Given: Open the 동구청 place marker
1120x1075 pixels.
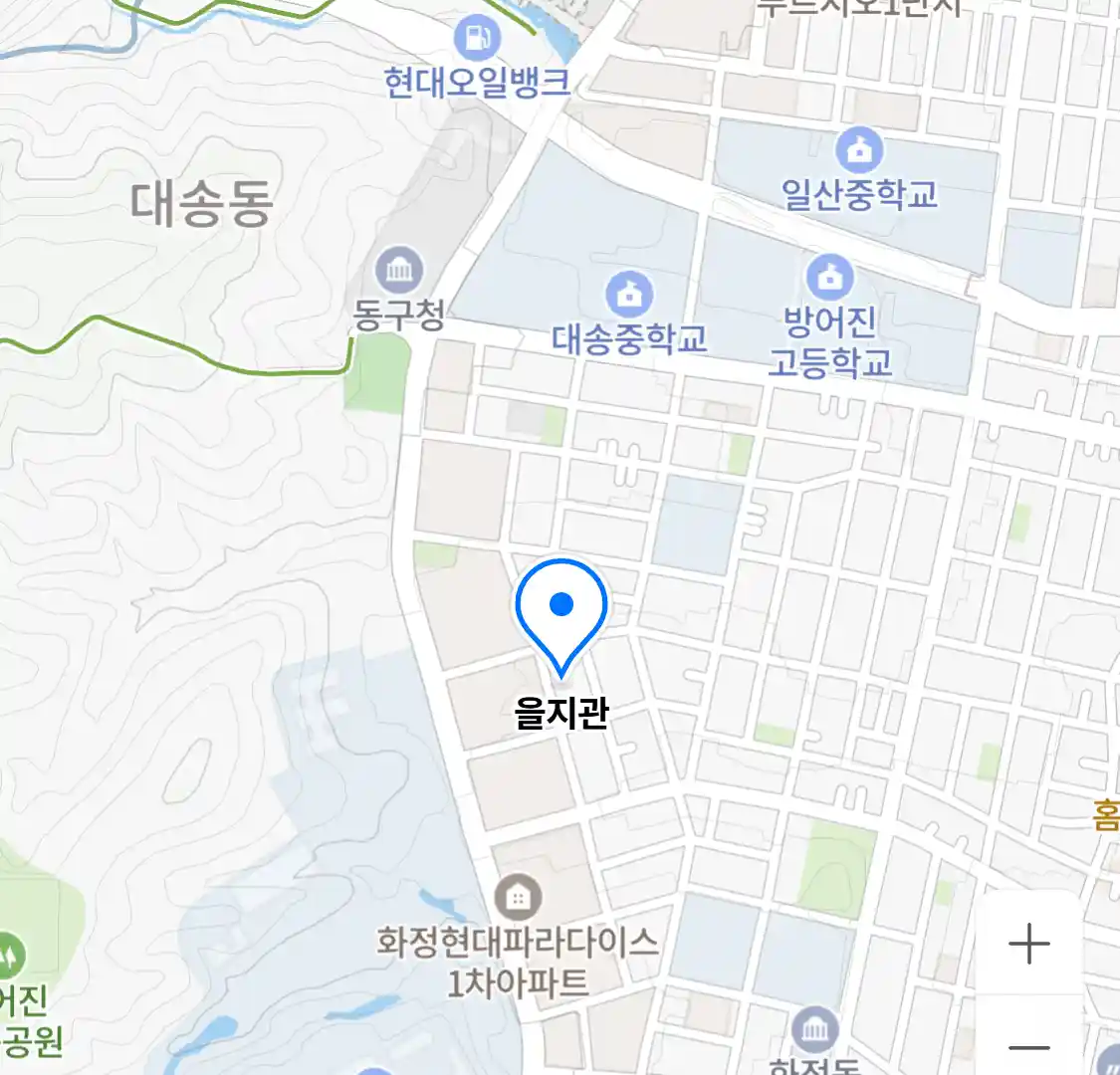Looking at the screenshot, I should [399, 271].
